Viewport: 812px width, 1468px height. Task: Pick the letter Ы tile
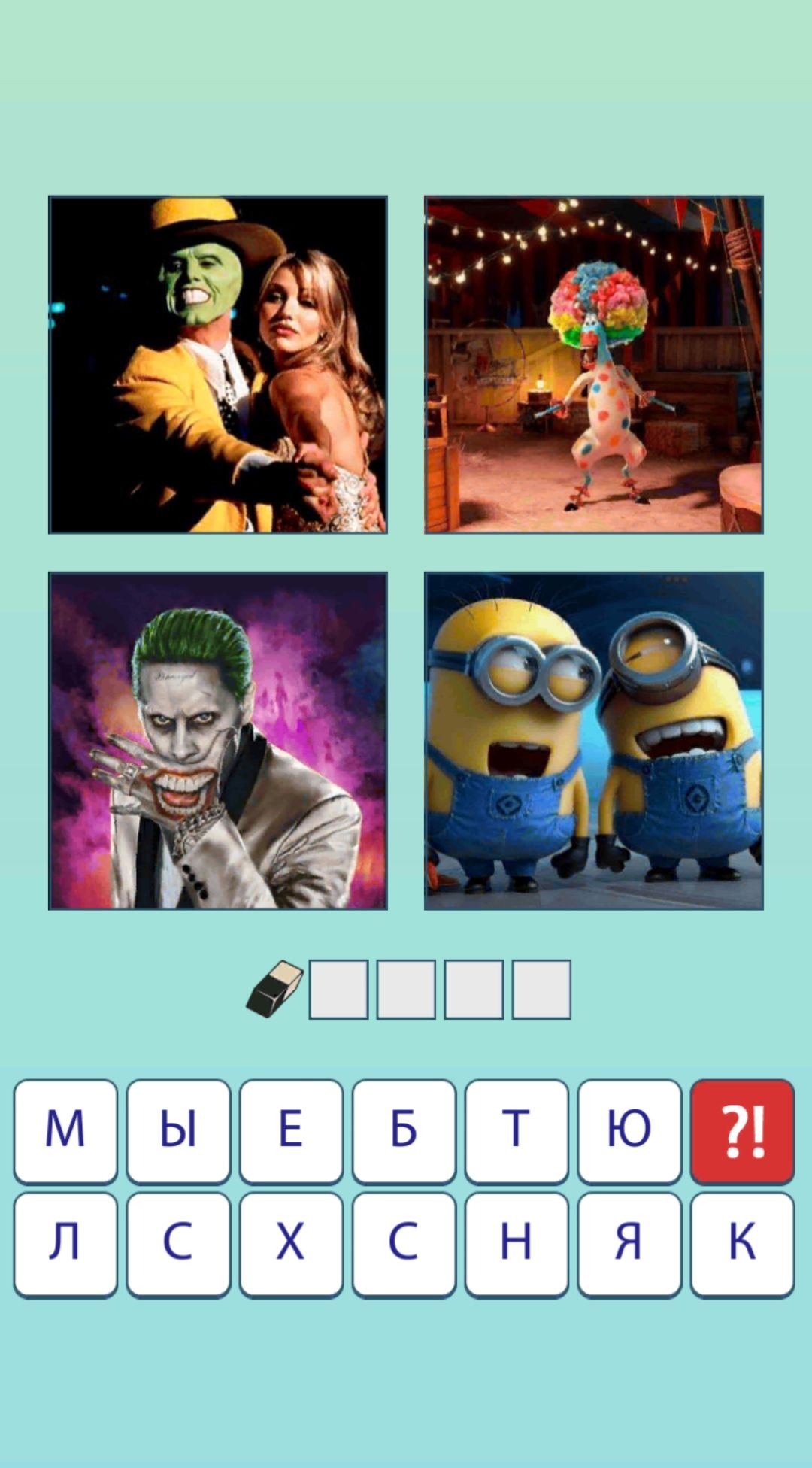click(178, 1131)
